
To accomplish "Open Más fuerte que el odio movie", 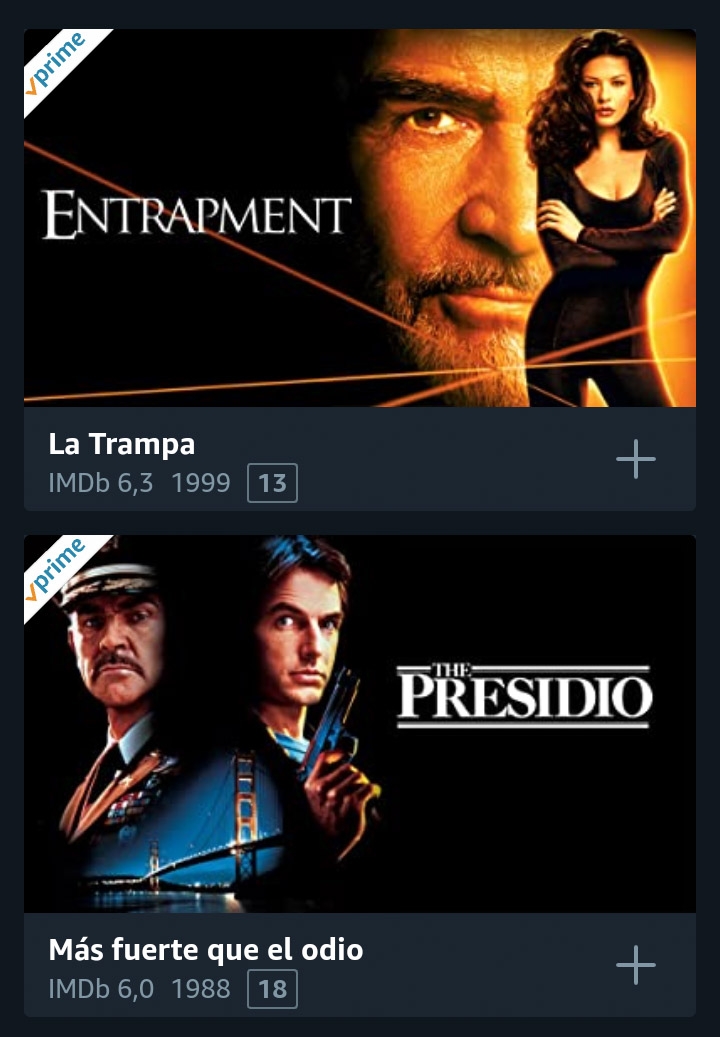I will tap(359, 724).
